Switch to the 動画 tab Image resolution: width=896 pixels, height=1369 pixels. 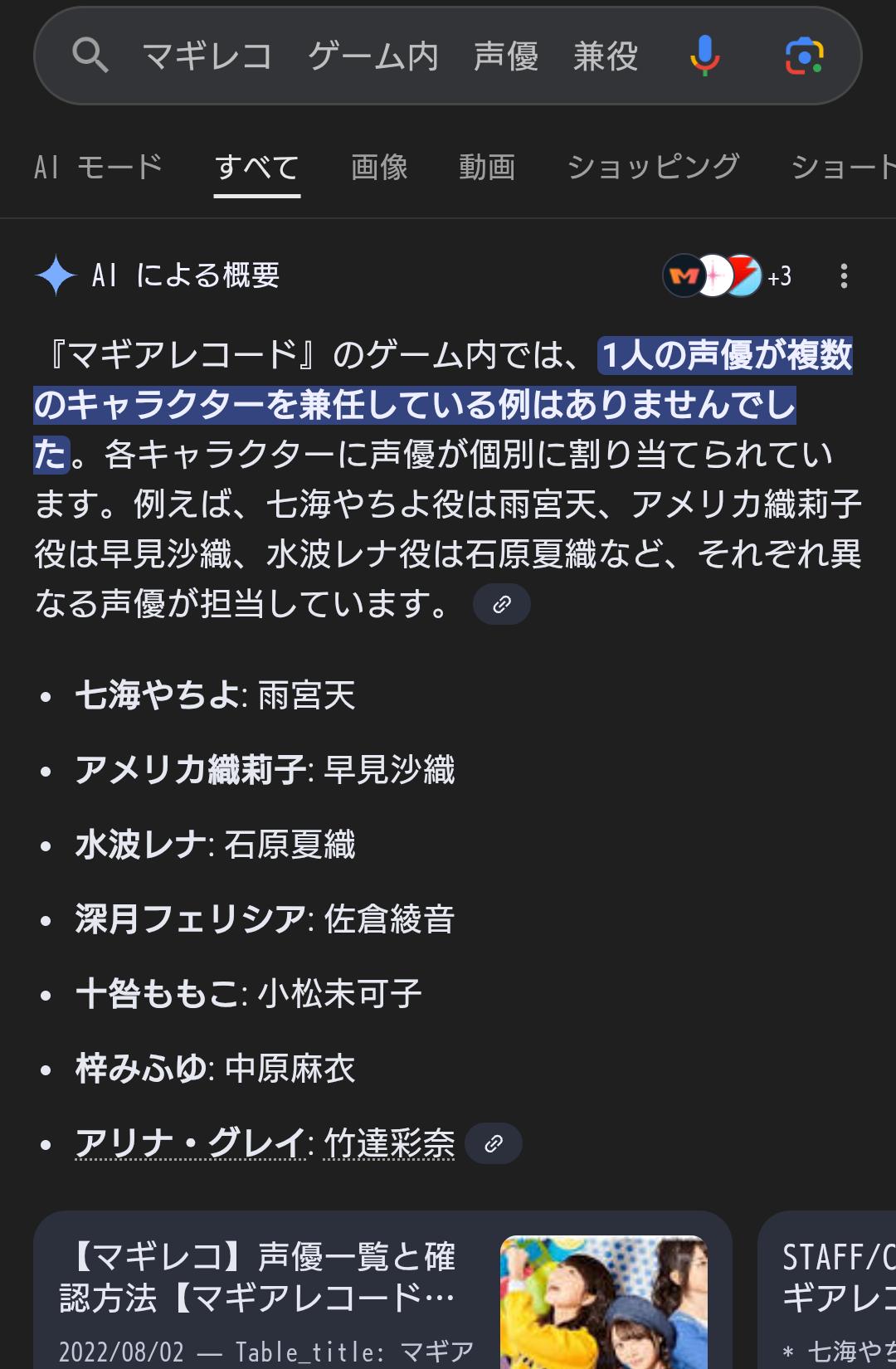487,168
